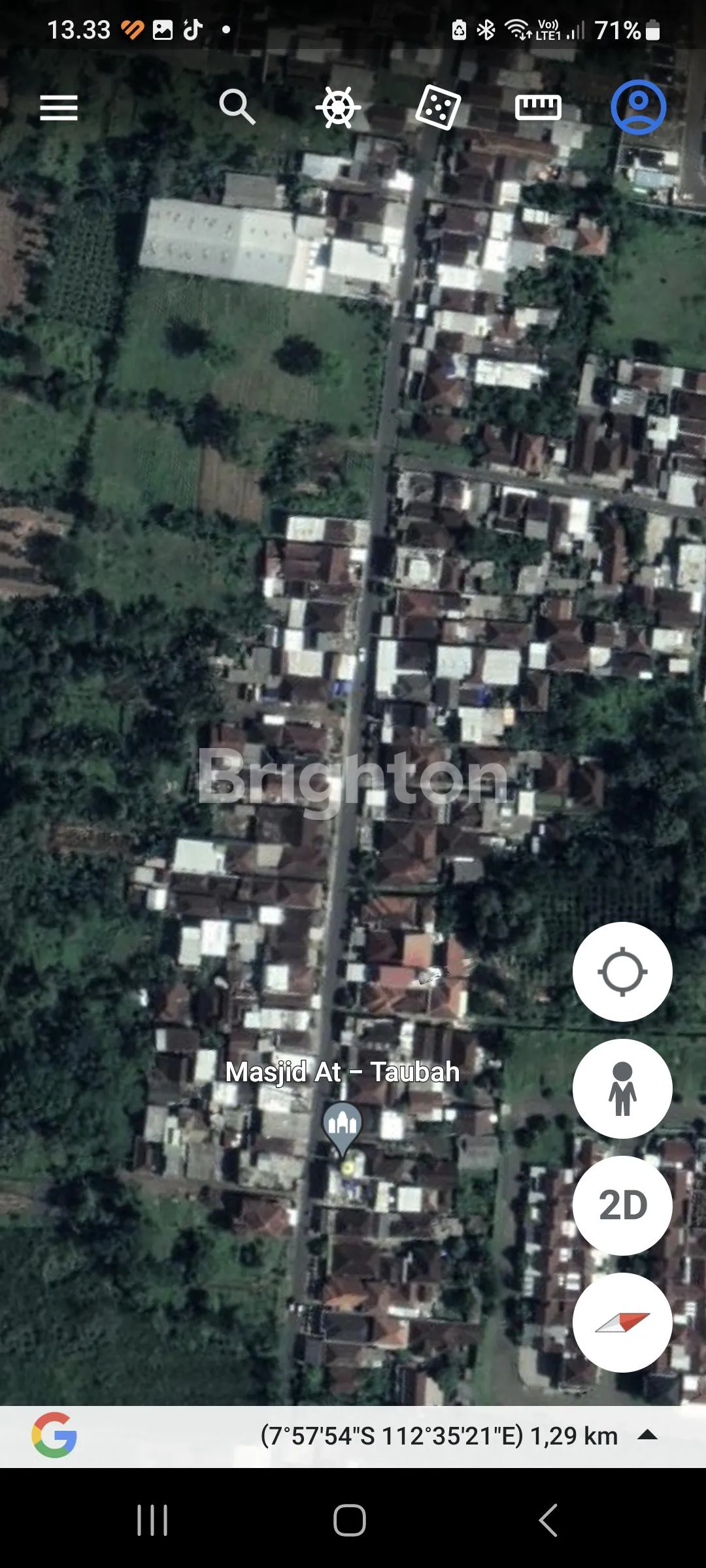Switch the view to 2D
The width and height of the screenshot is (706, 1568).
click(622, 1205)
